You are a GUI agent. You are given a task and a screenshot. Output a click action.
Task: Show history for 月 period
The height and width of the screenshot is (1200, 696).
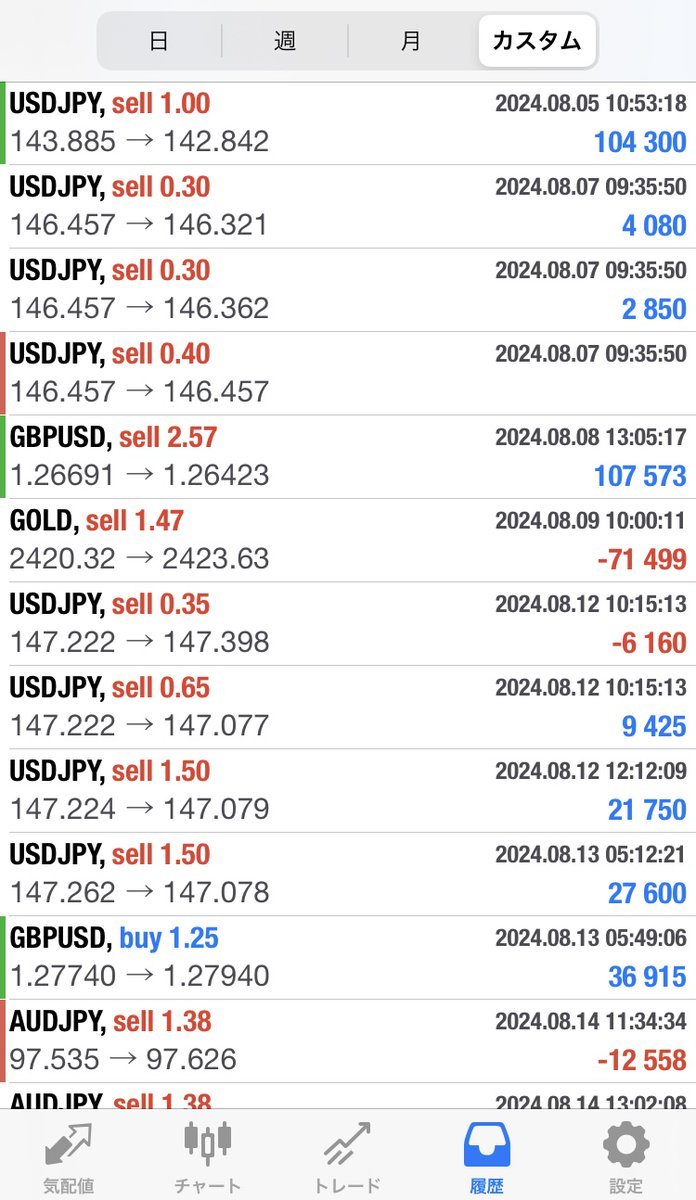tap(410, 41)
